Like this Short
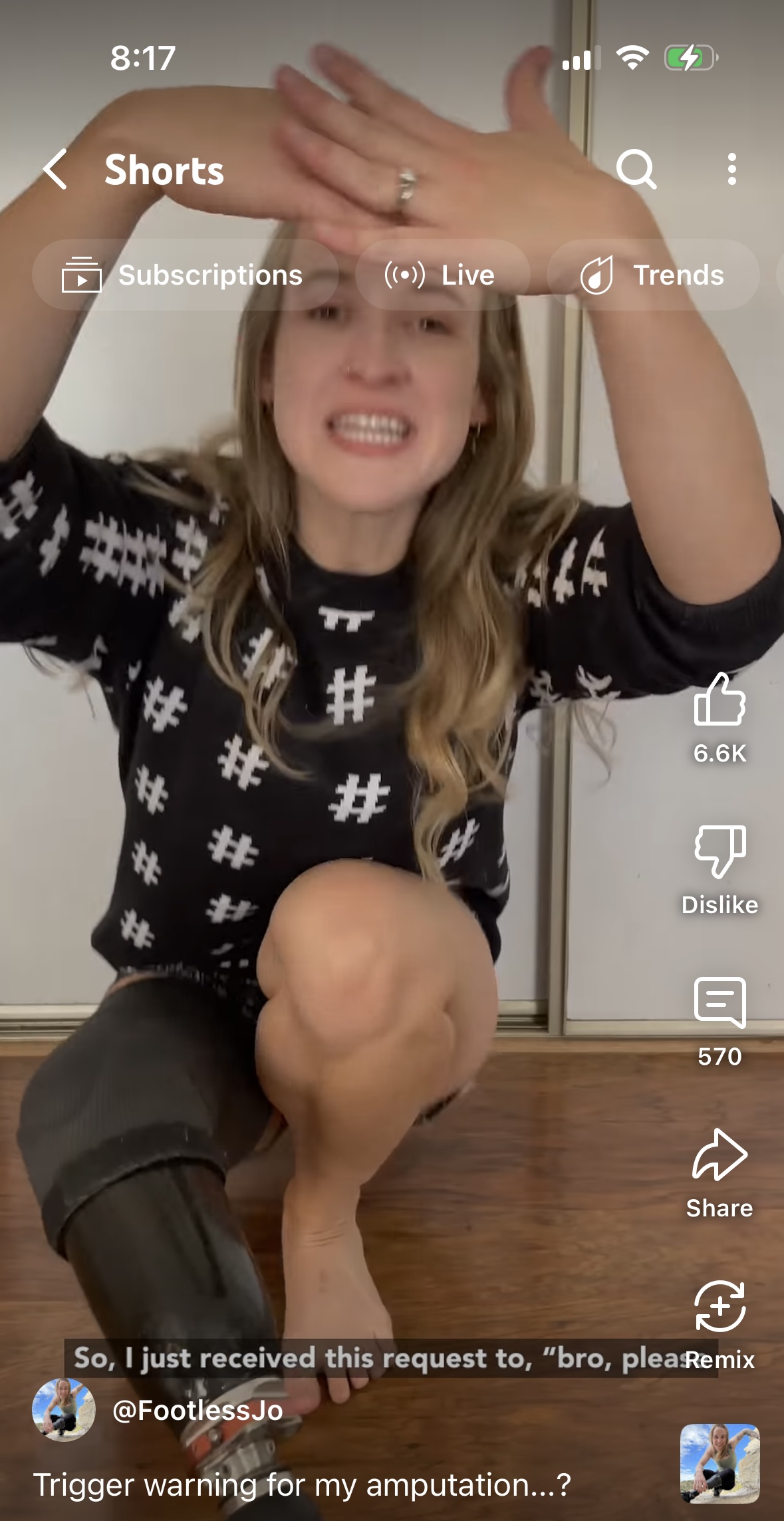 (719, 718)
